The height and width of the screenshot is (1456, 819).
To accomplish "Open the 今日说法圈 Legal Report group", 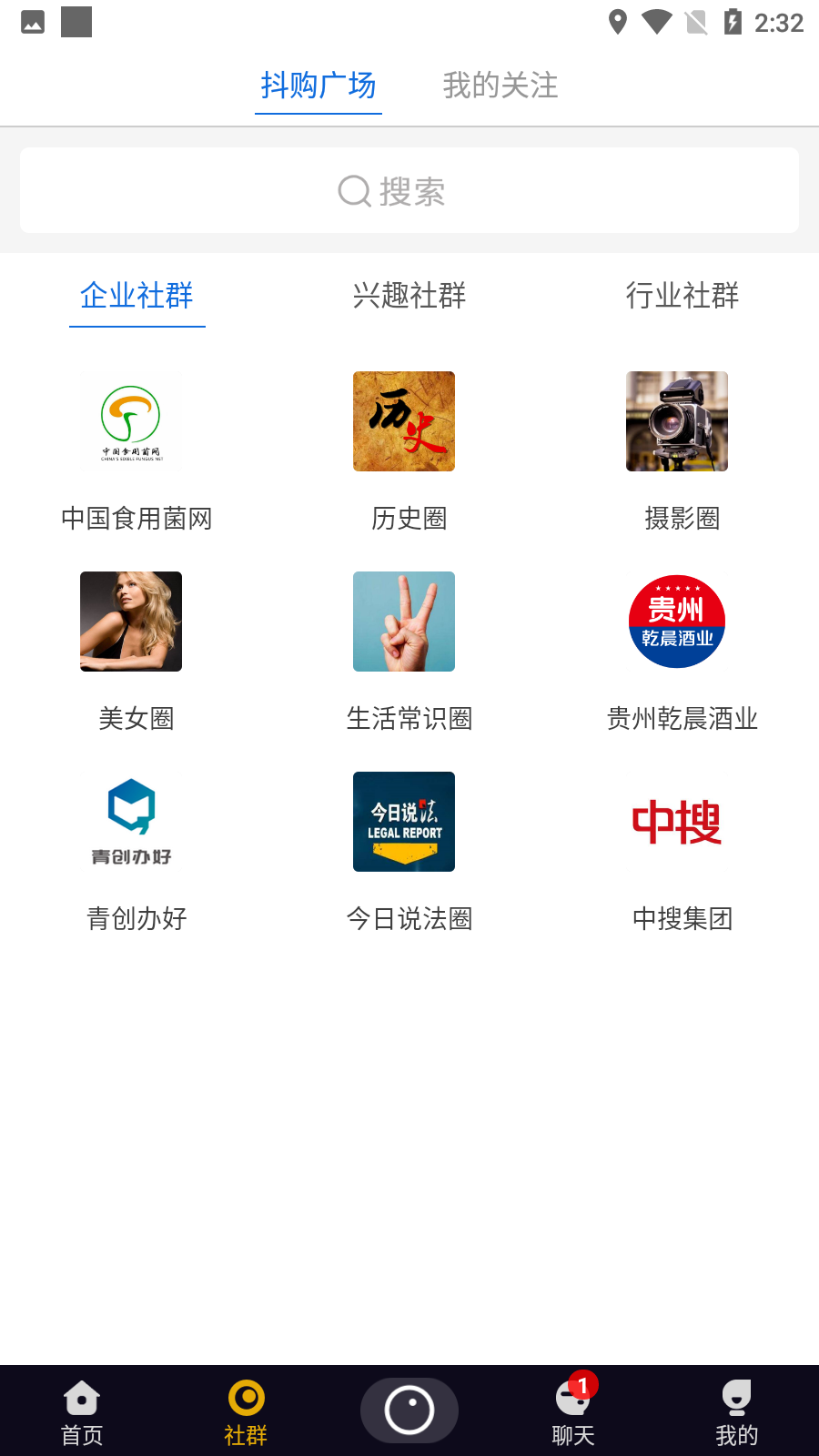I will click(x=403, y=821).
